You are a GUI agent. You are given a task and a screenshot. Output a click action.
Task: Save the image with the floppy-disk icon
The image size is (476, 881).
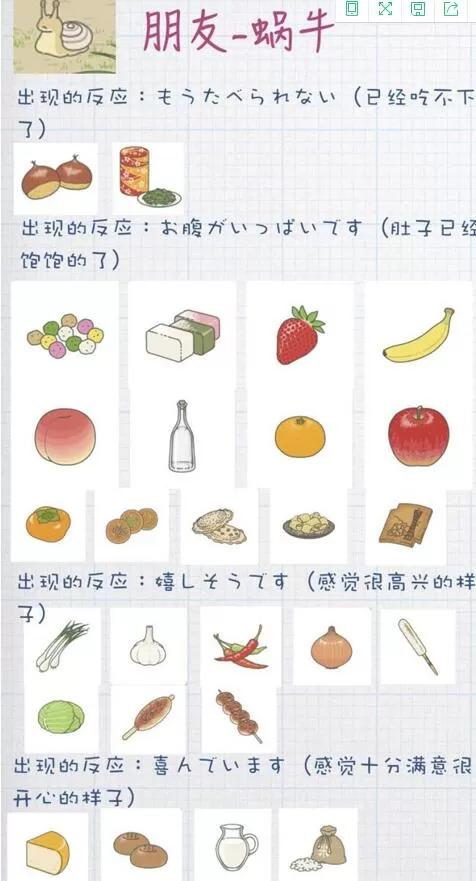coord(418,8)
